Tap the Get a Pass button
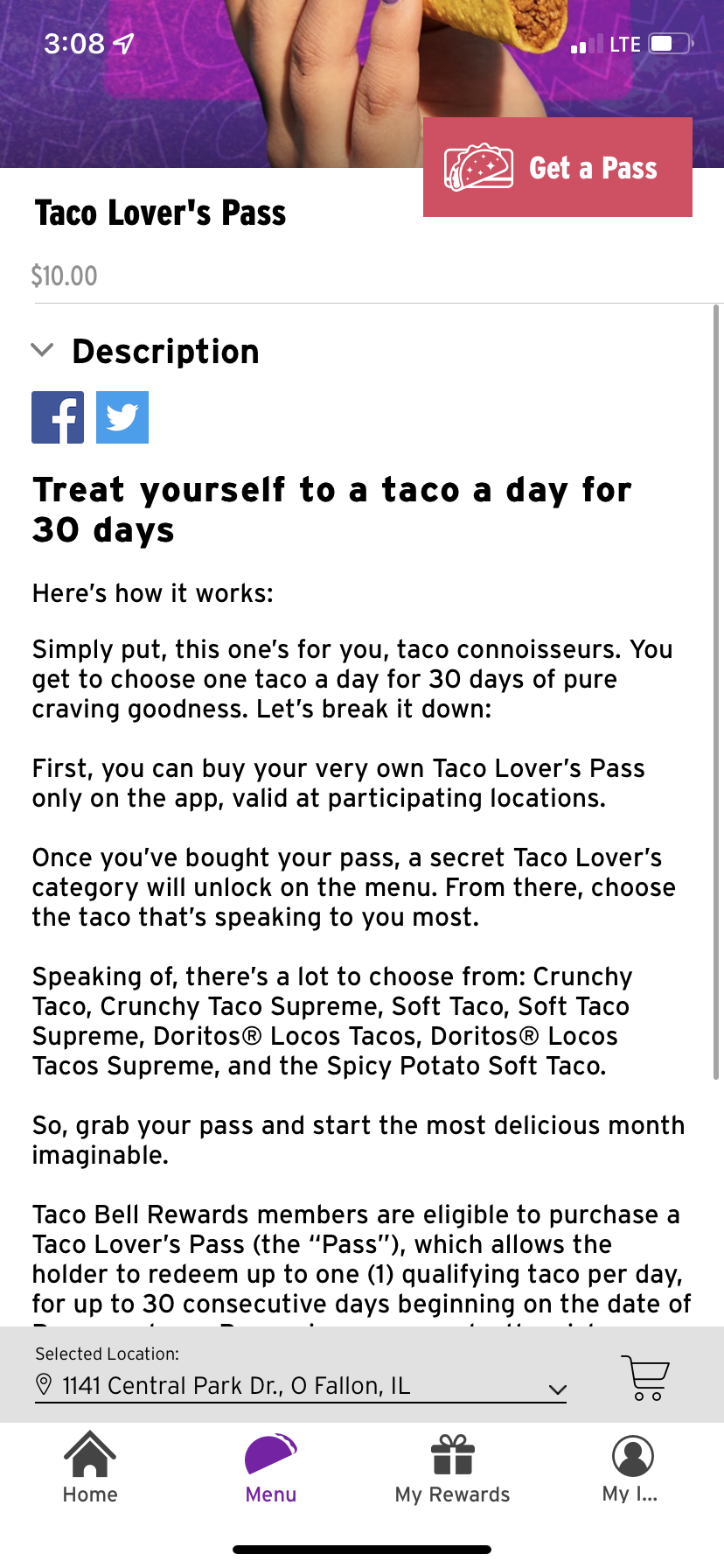The image size is (724, 1568). click(558, 167)
